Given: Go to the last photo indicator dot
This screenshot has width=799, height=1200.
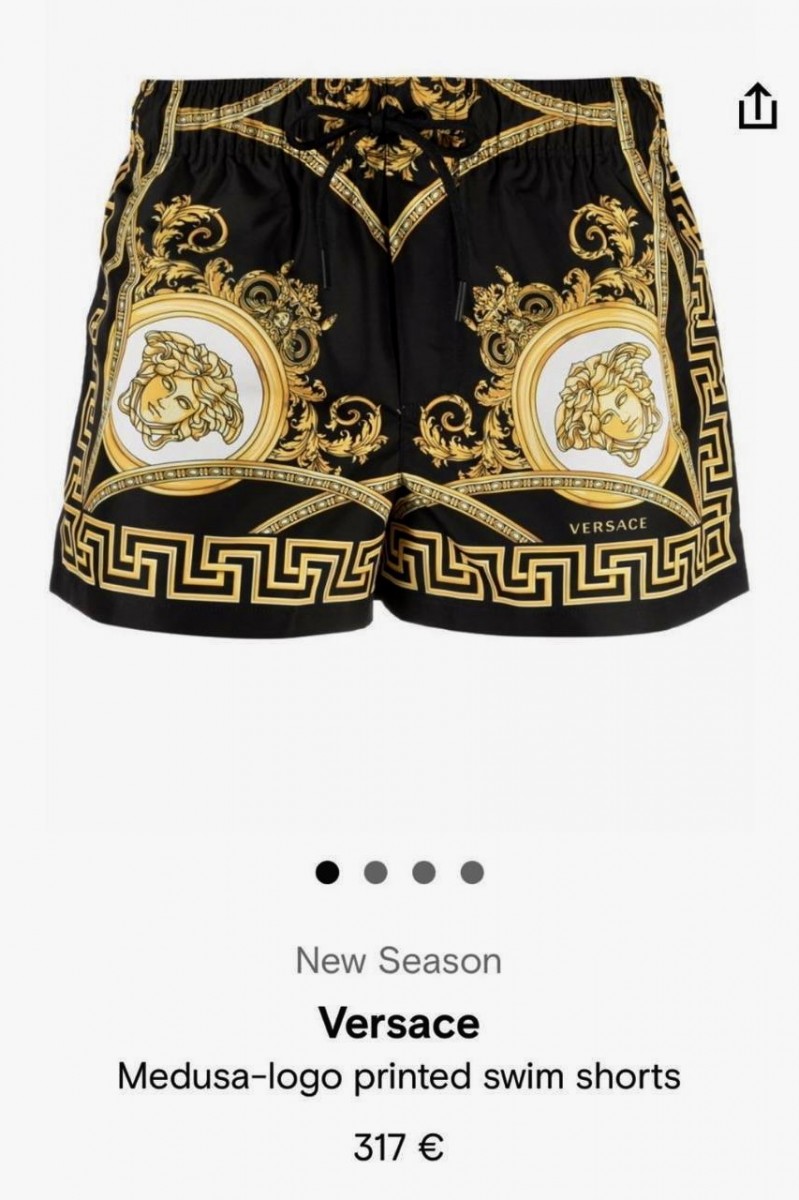Looking at the screenshot, I should (x=472, y=872).
